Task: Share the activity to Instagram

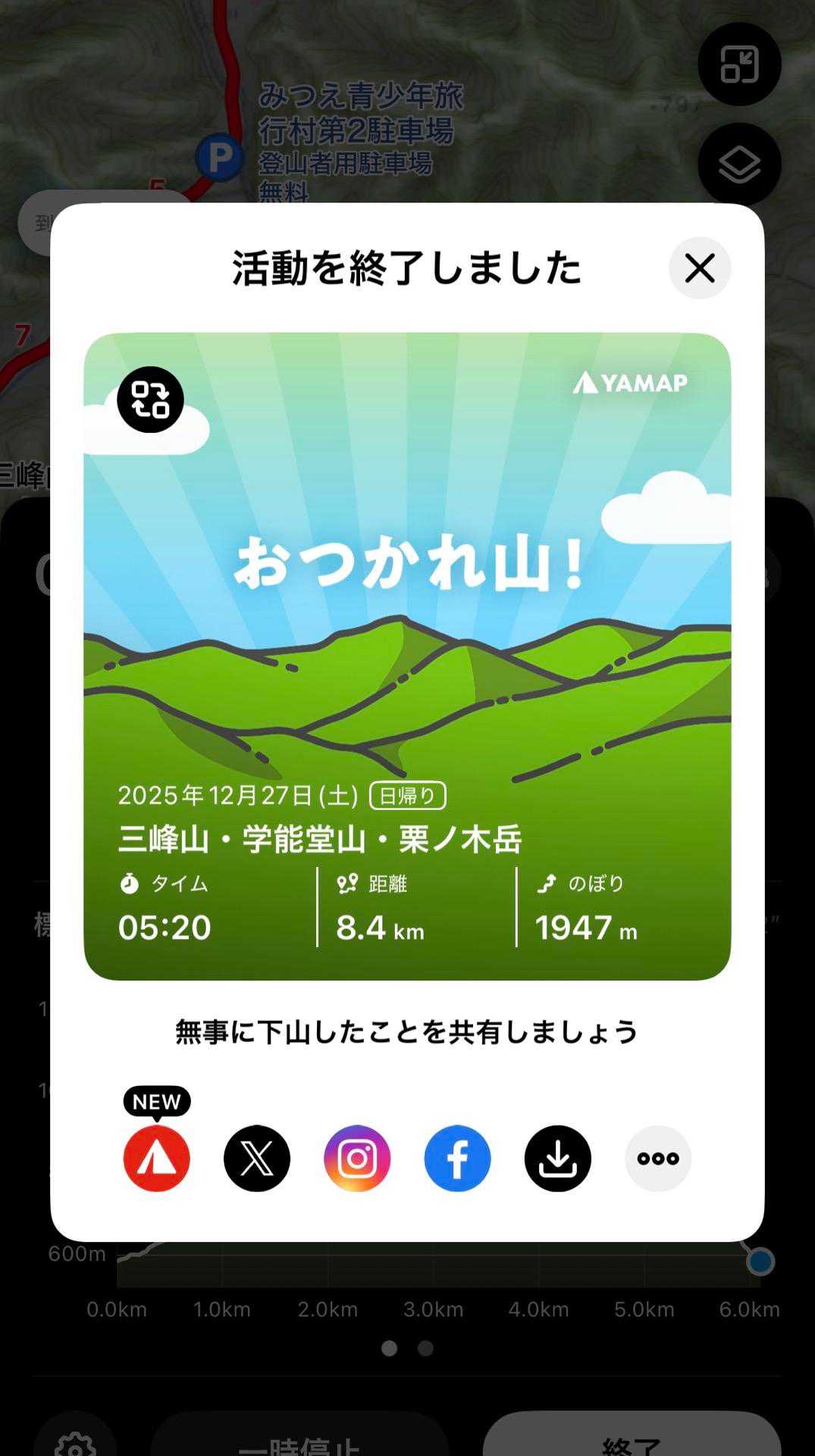Action: [x=357, y=1158]
